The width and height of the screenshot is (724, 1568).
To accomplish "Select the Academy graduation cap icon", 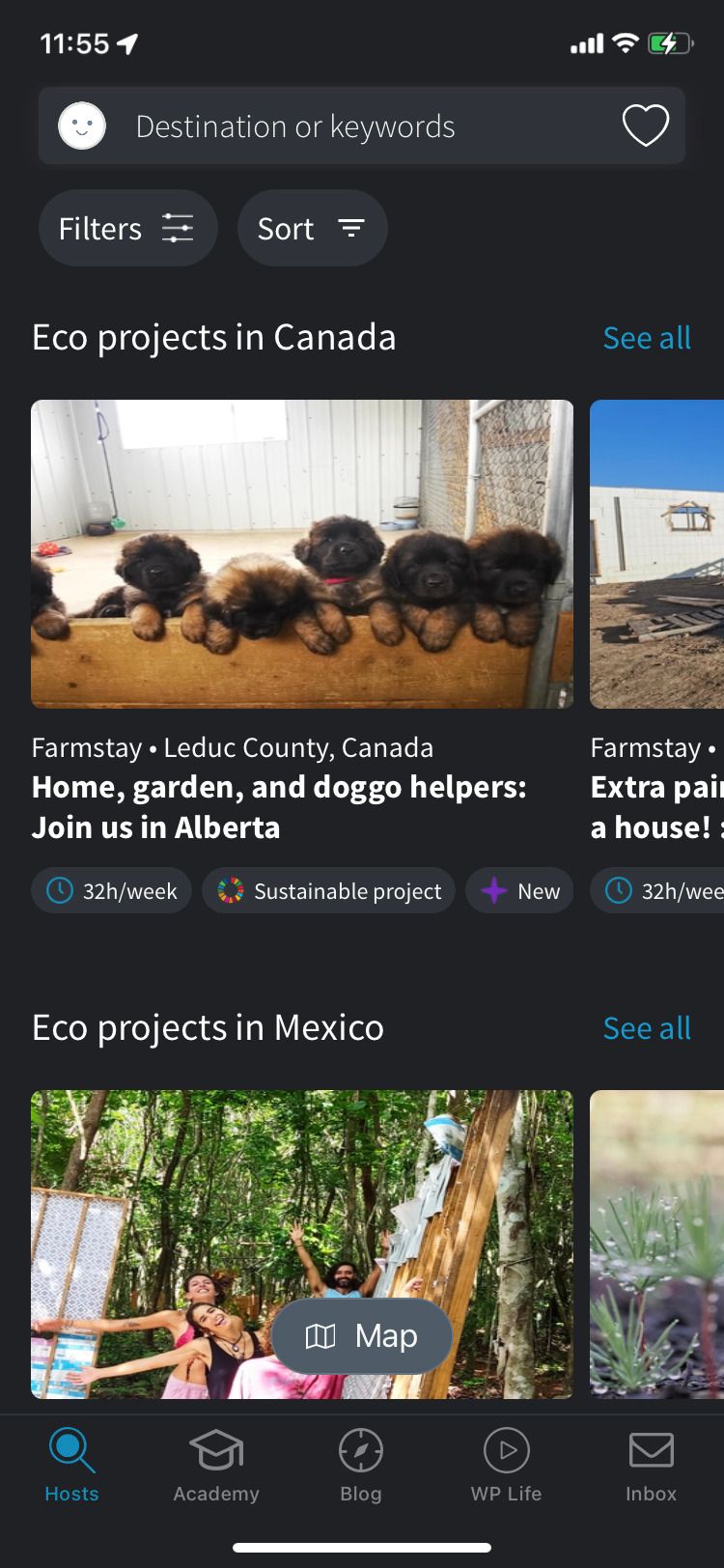I will pos(216,1450).
